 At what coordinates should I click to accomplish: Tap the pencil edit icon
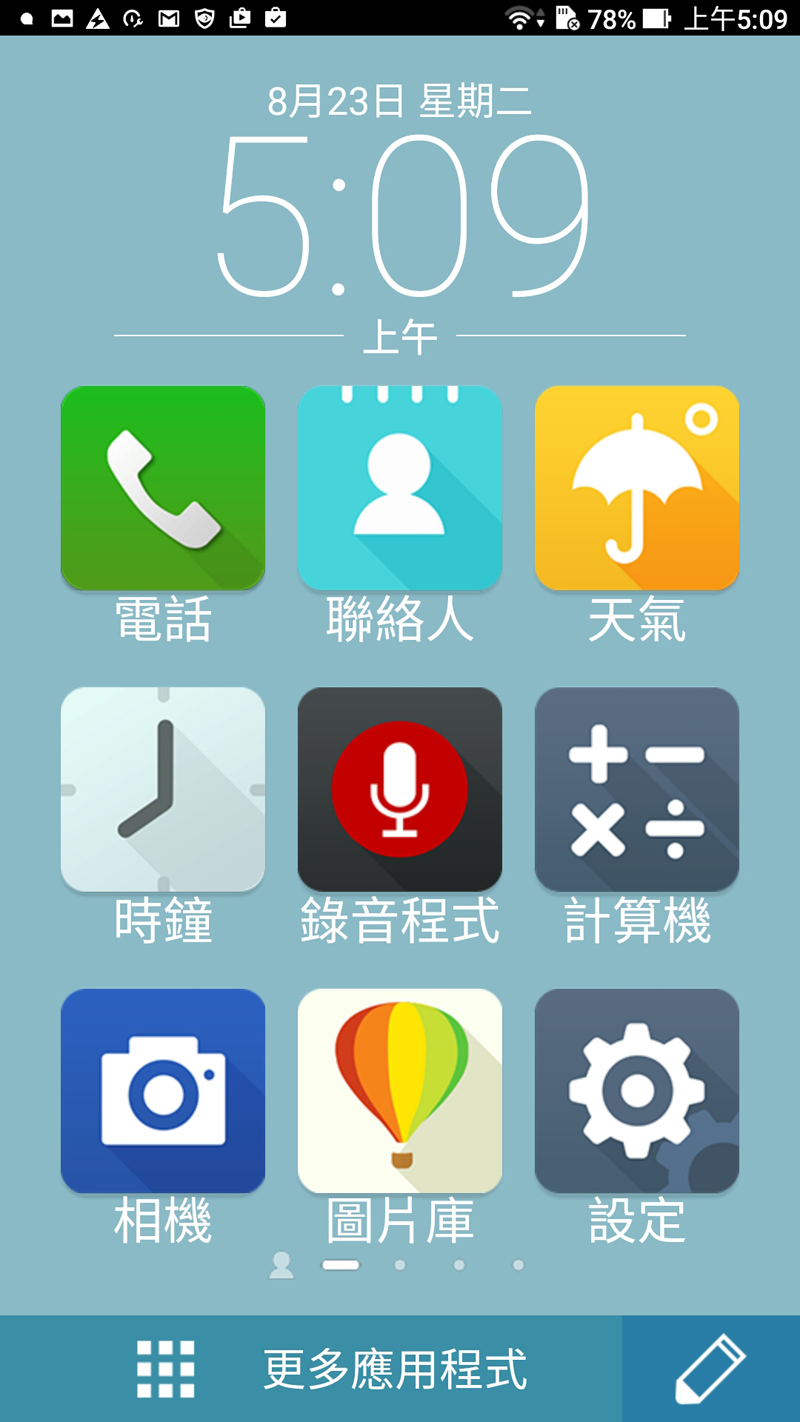coord(711,1369)
